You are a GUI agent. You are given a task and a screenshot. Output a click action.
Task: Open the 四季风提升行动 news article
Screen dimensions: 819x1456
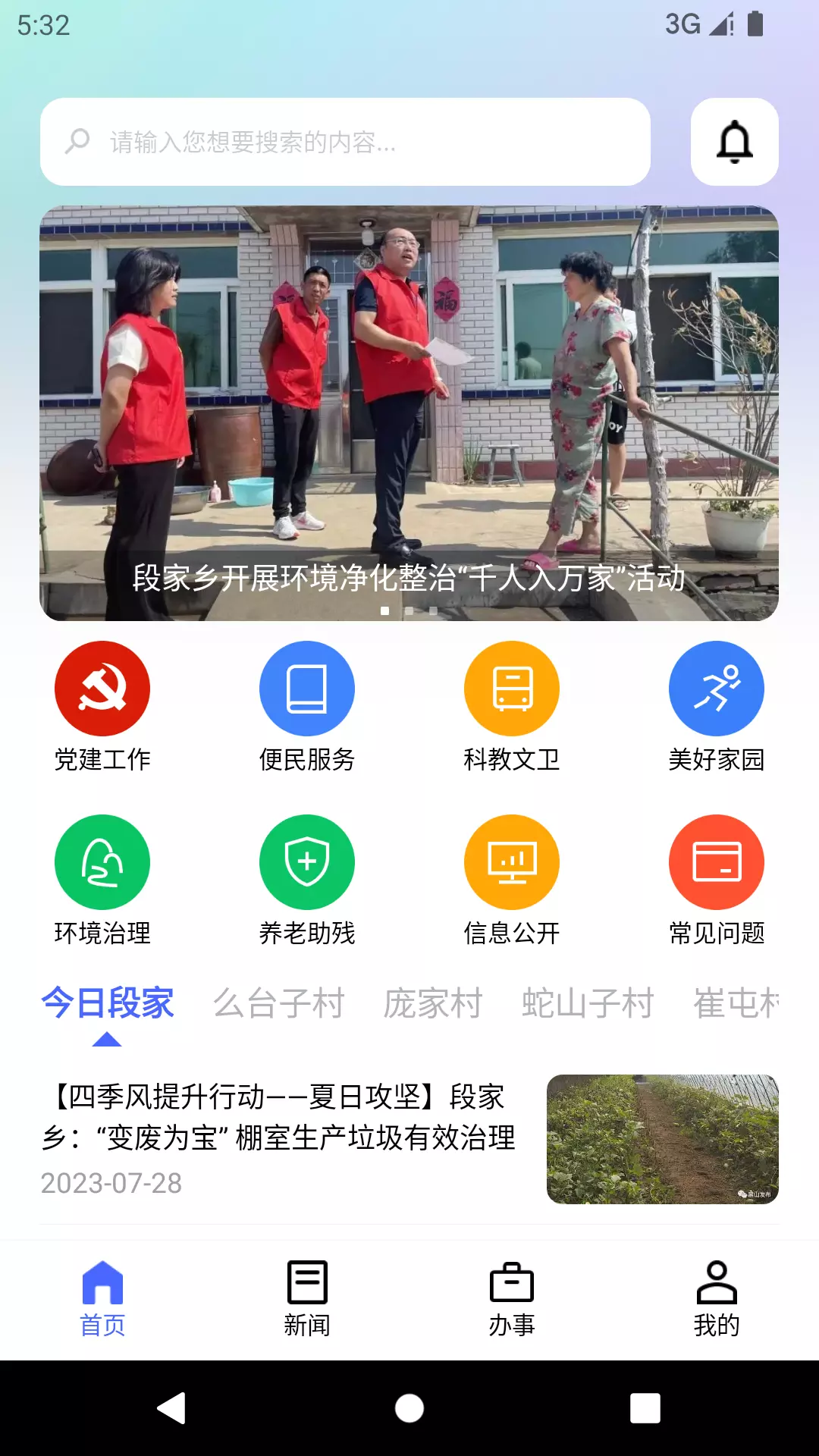pyautogui.click(x=409, y=1139)
